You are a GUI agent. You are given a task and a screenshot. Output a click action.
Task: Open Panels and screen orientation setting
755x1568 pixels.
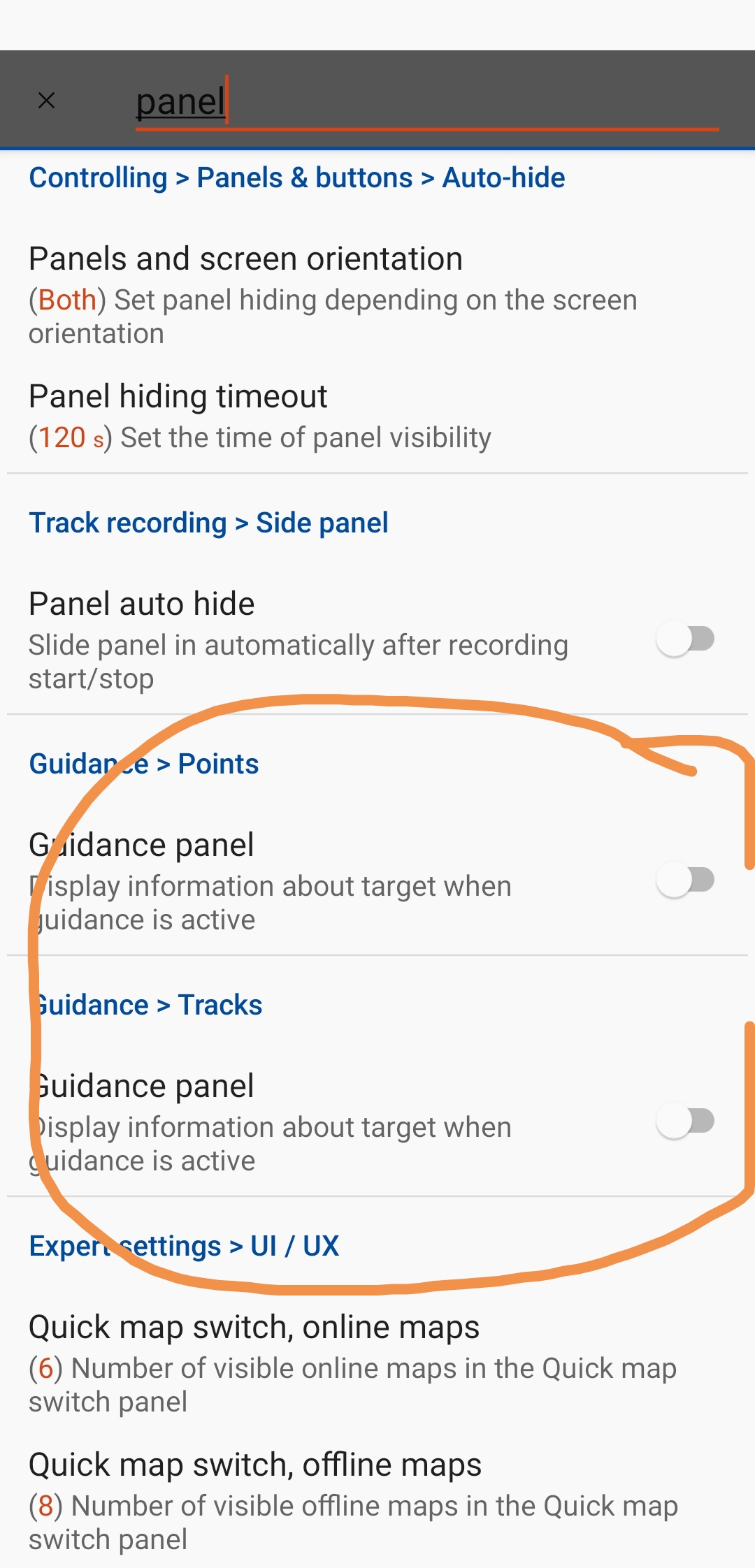tap(333, 294)
